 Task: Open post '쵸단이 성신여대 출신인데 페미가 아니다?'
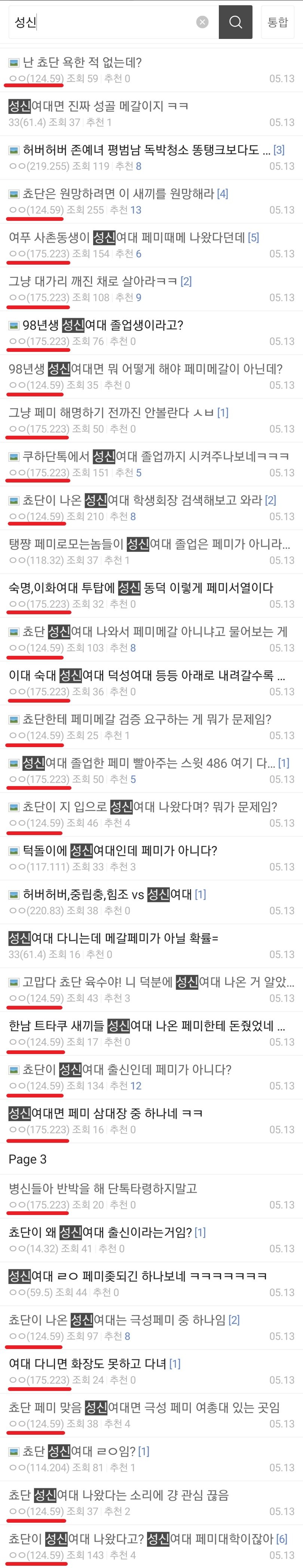coord(126,1071)
